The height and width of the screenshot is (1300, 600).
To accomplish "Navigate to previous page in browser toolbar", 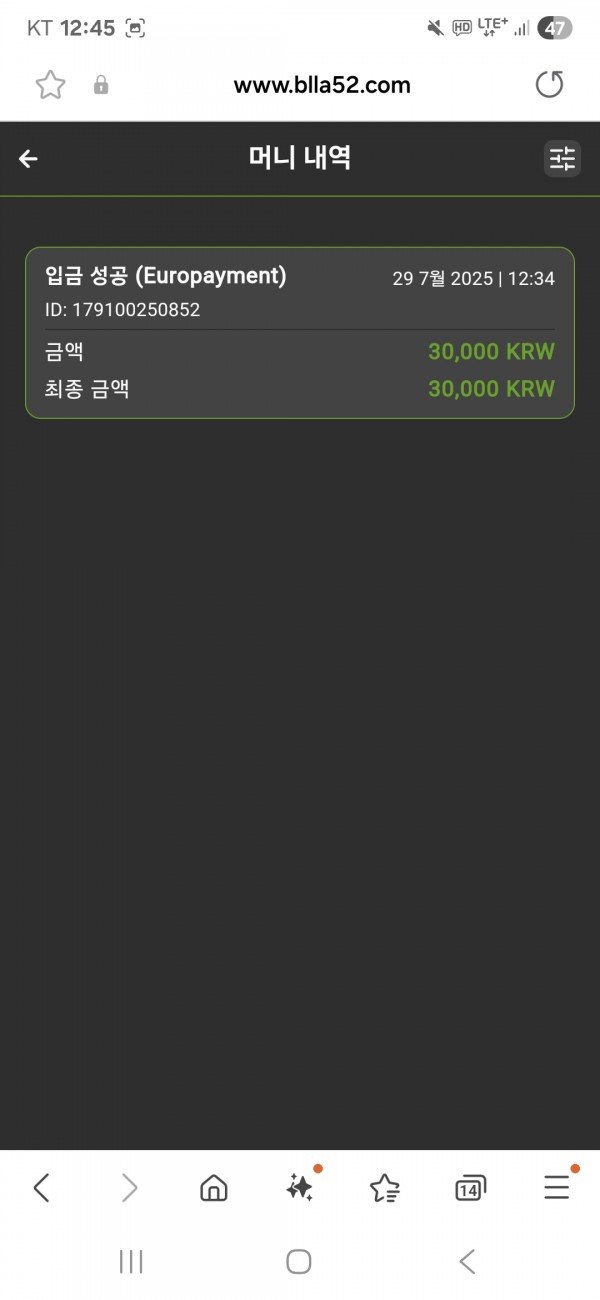I will 41,1187.
